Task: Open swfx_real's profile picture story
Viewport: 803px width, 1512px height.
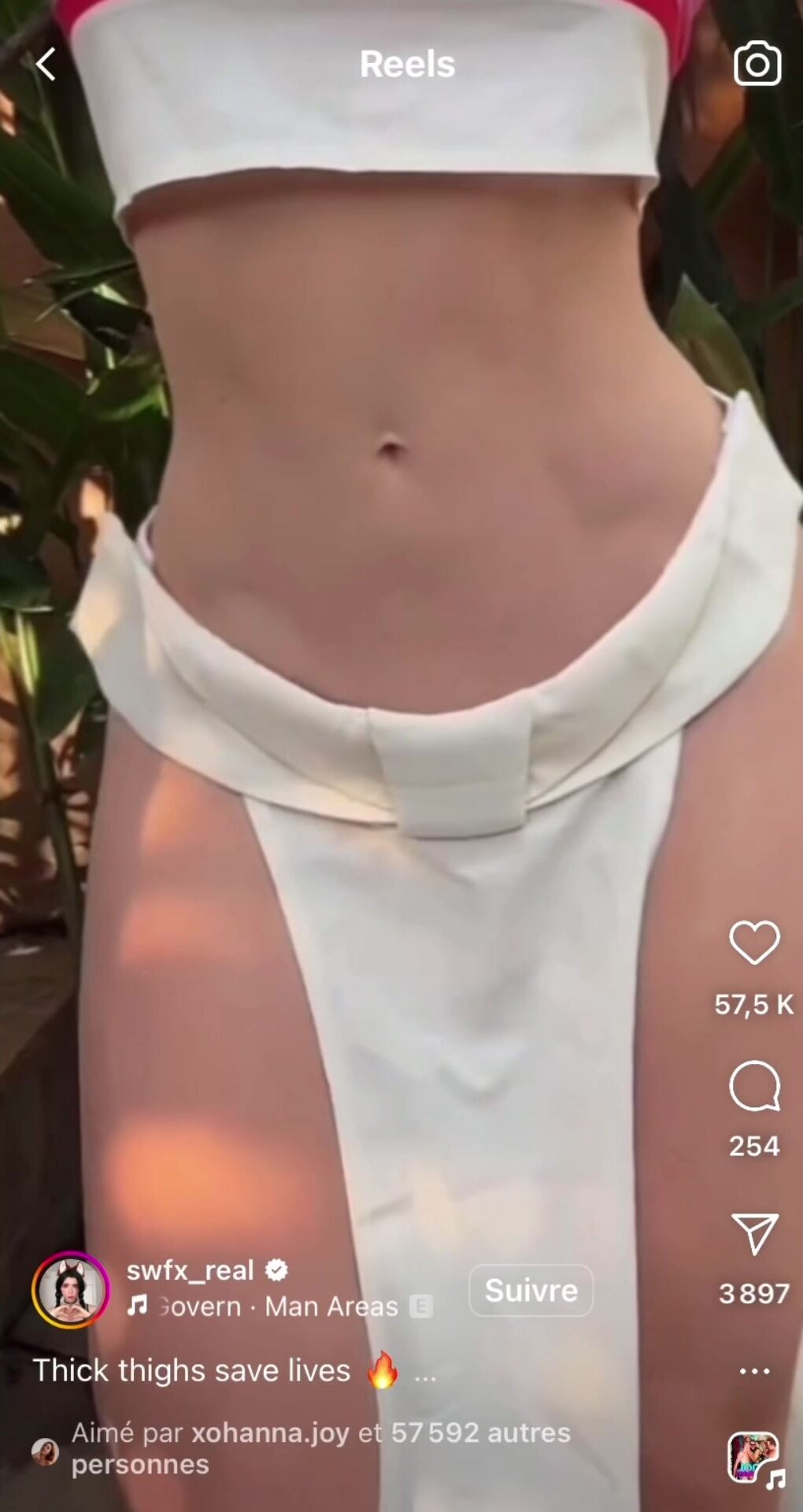Action: [70, 1290]
